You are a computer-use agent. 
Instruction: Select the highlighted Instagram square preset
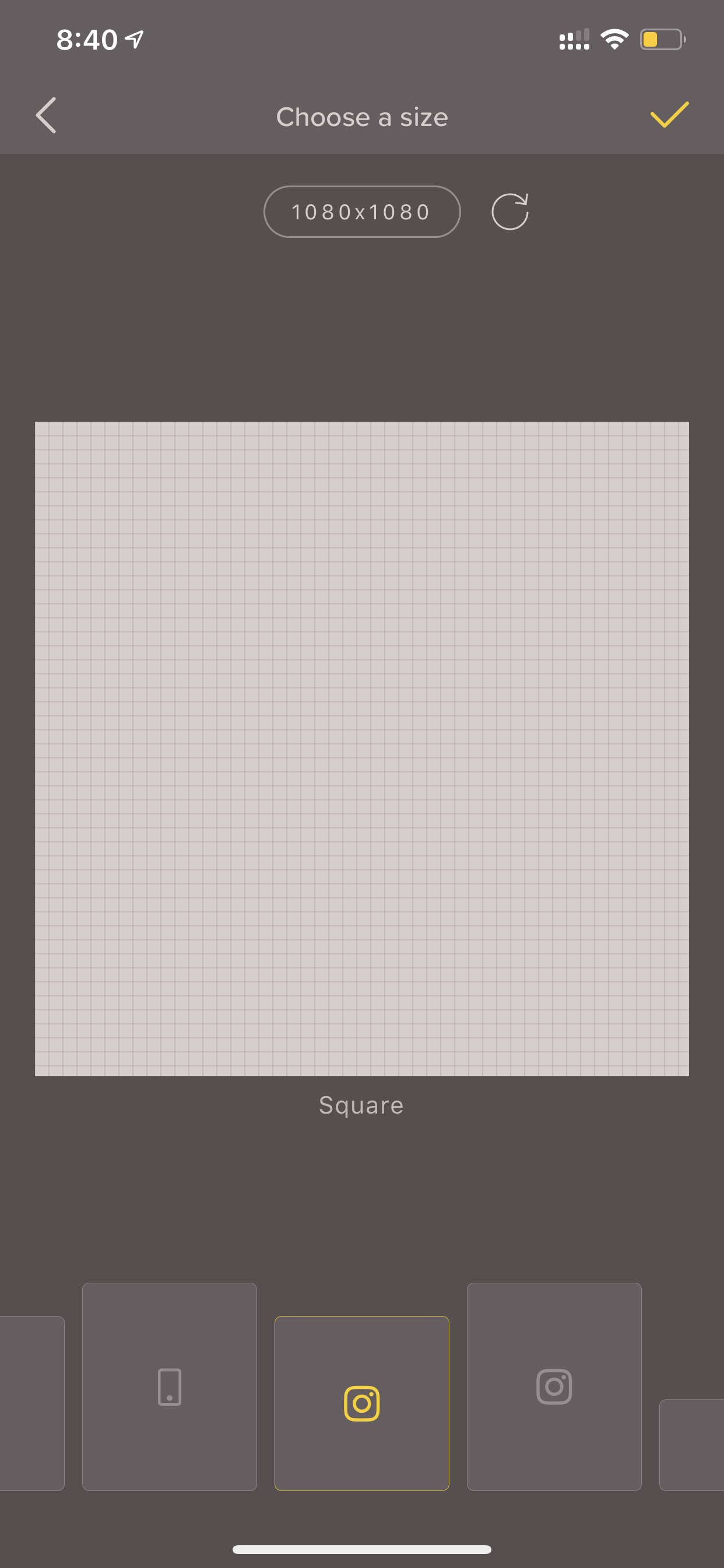click(362, 1403)
